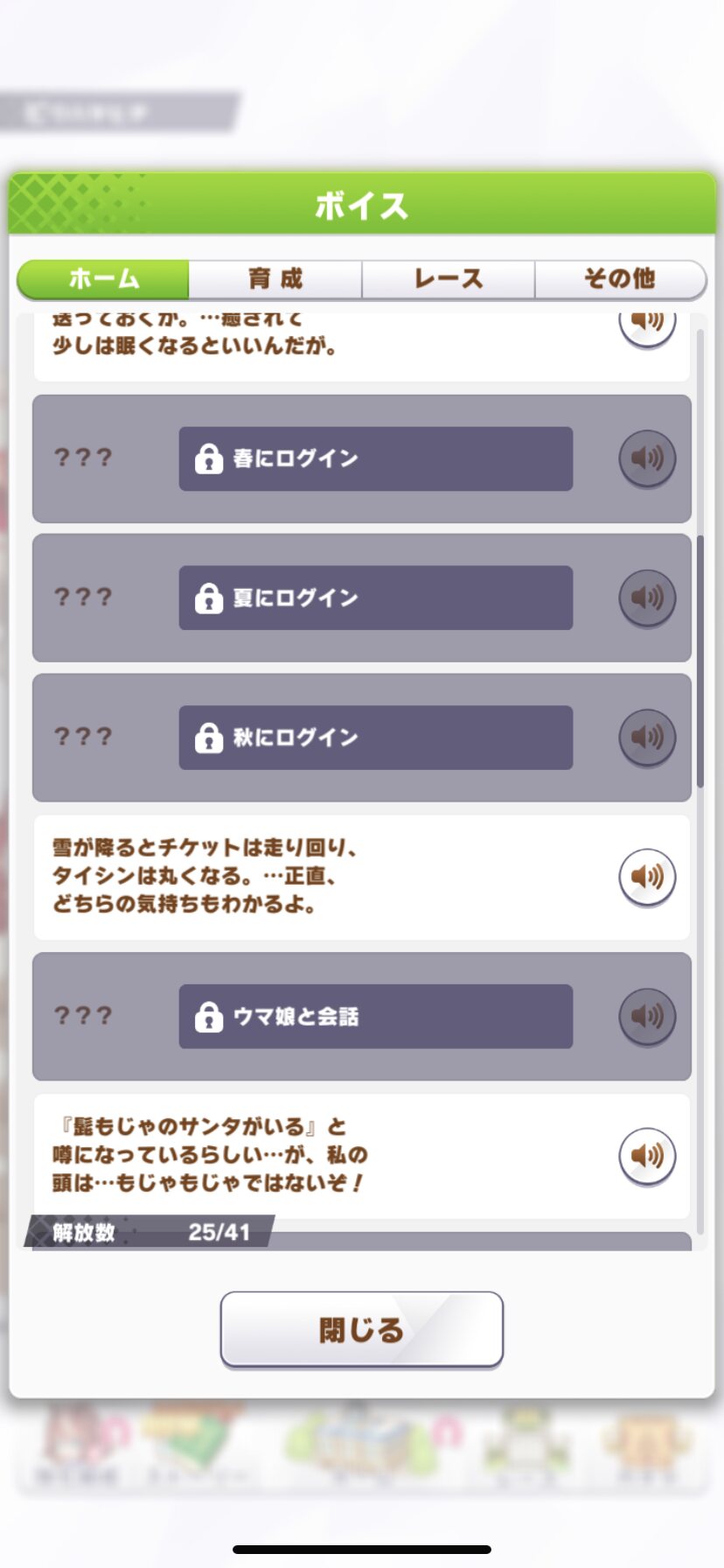
Task: Open the その他 tab
Action: (x=620, y=279)
